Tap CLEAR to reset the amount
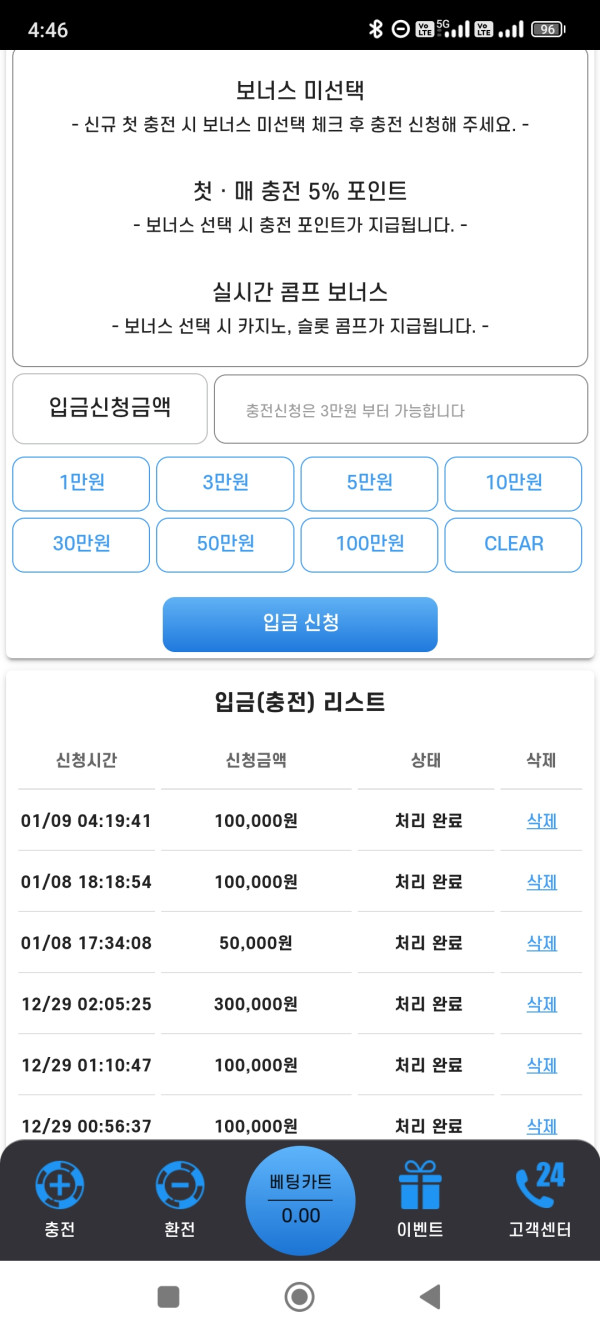This screenshot has width=600, height=1333. click(x=513, y=544)
